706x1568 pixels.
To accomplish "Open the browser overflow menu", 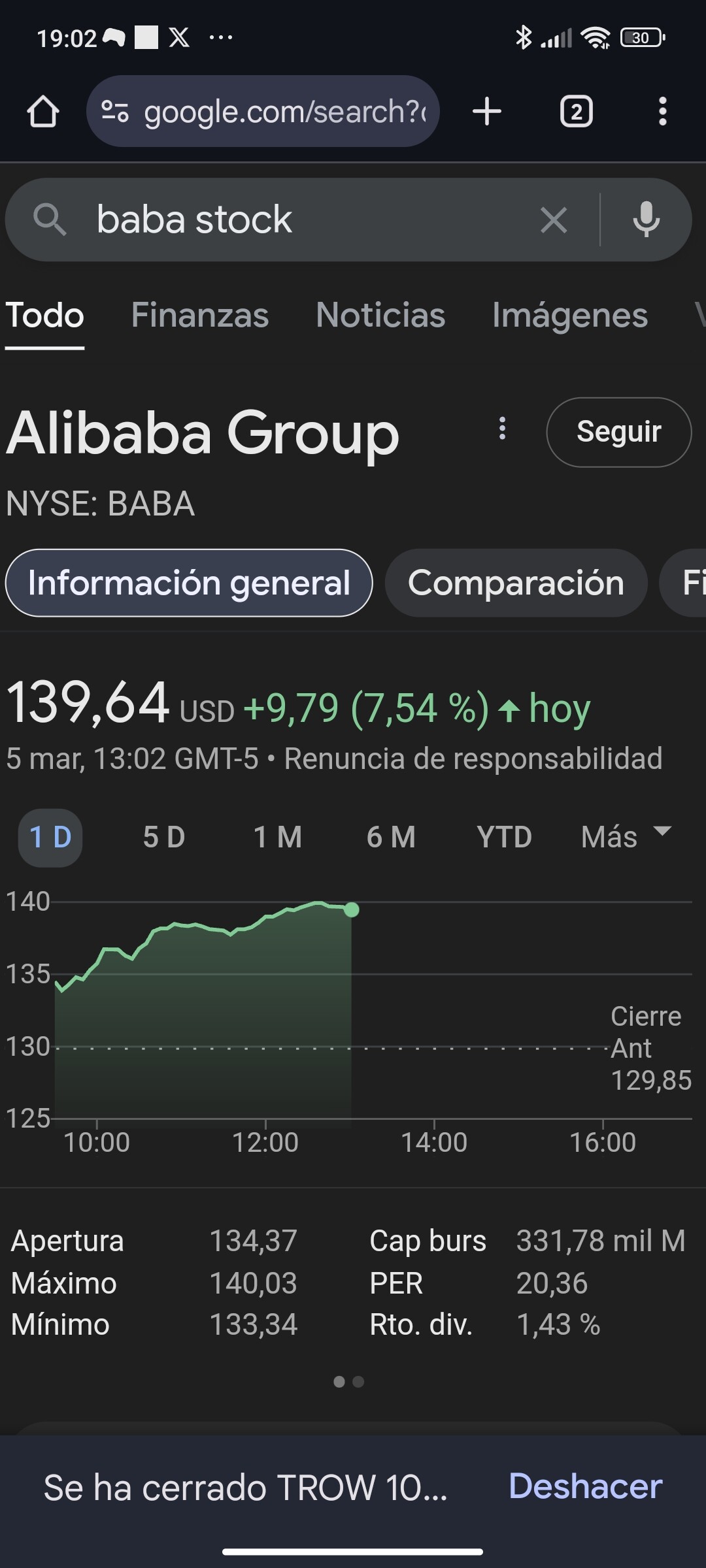I will pyautogui.click(x=663, y=112).
